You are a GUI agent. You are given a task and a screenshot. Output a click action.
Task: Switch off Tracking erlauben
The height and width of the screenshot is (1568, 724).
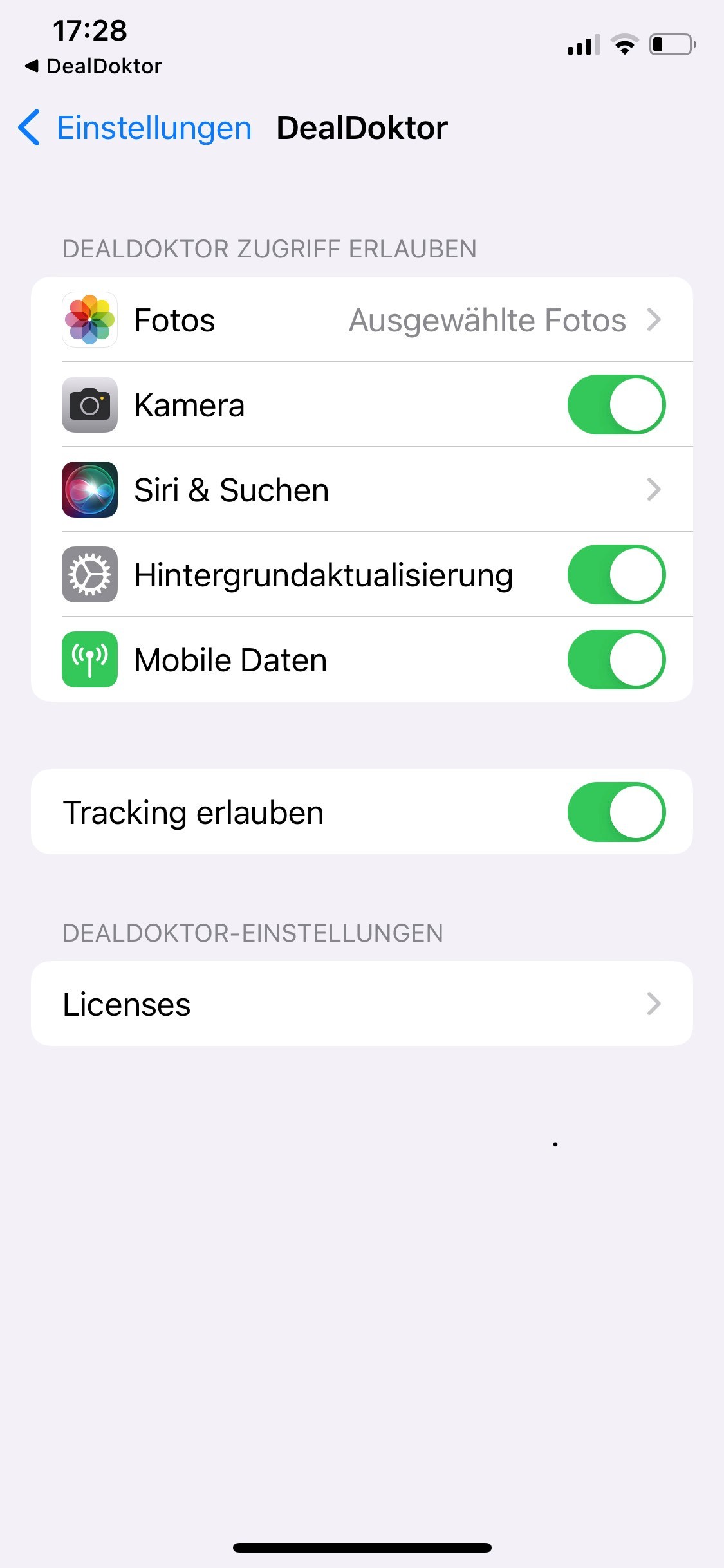point(616,812)
